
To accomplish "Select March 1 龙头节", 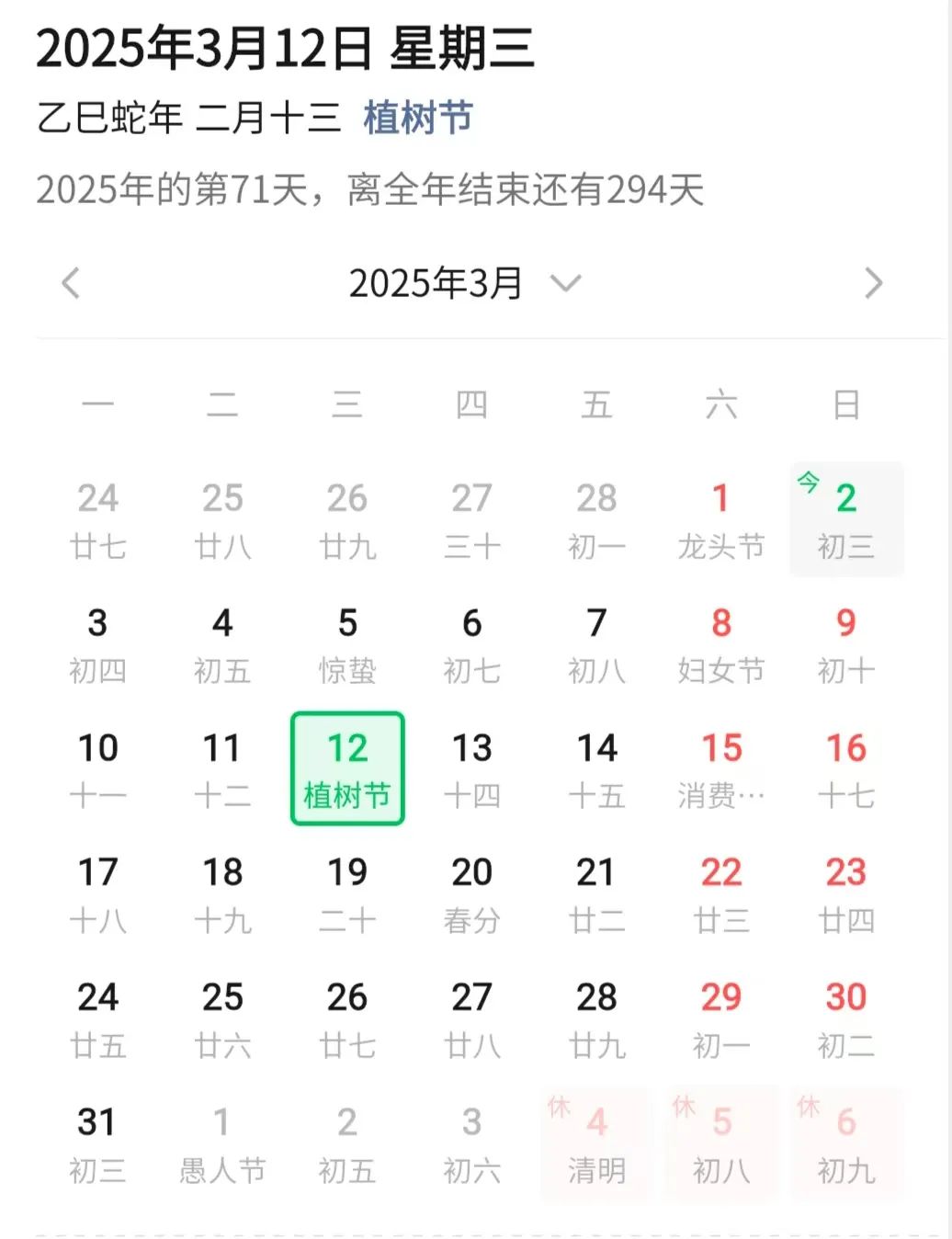I will pyautogui.click(x=721, y=519).
